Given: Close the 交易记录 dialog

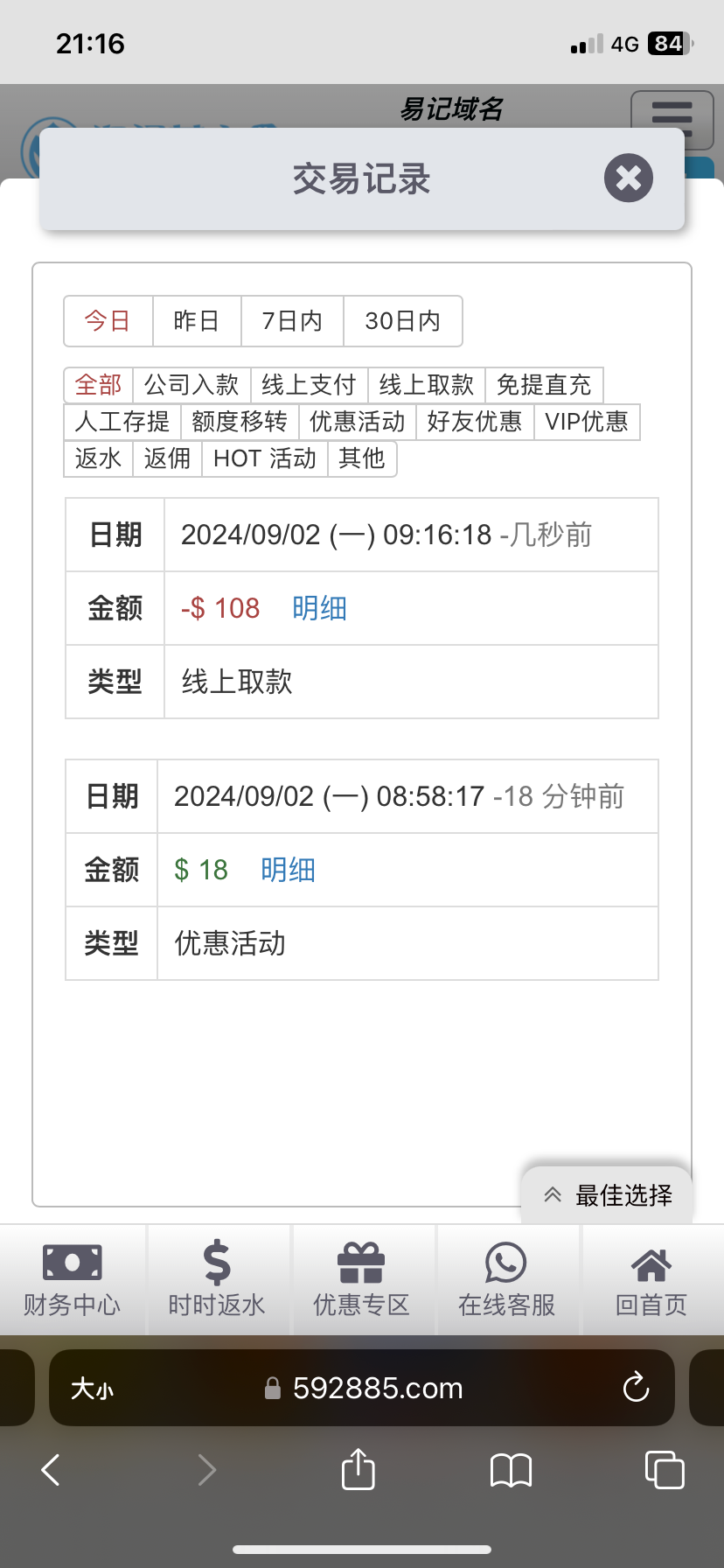Looking at the screenshot, I should coord(629,178).
